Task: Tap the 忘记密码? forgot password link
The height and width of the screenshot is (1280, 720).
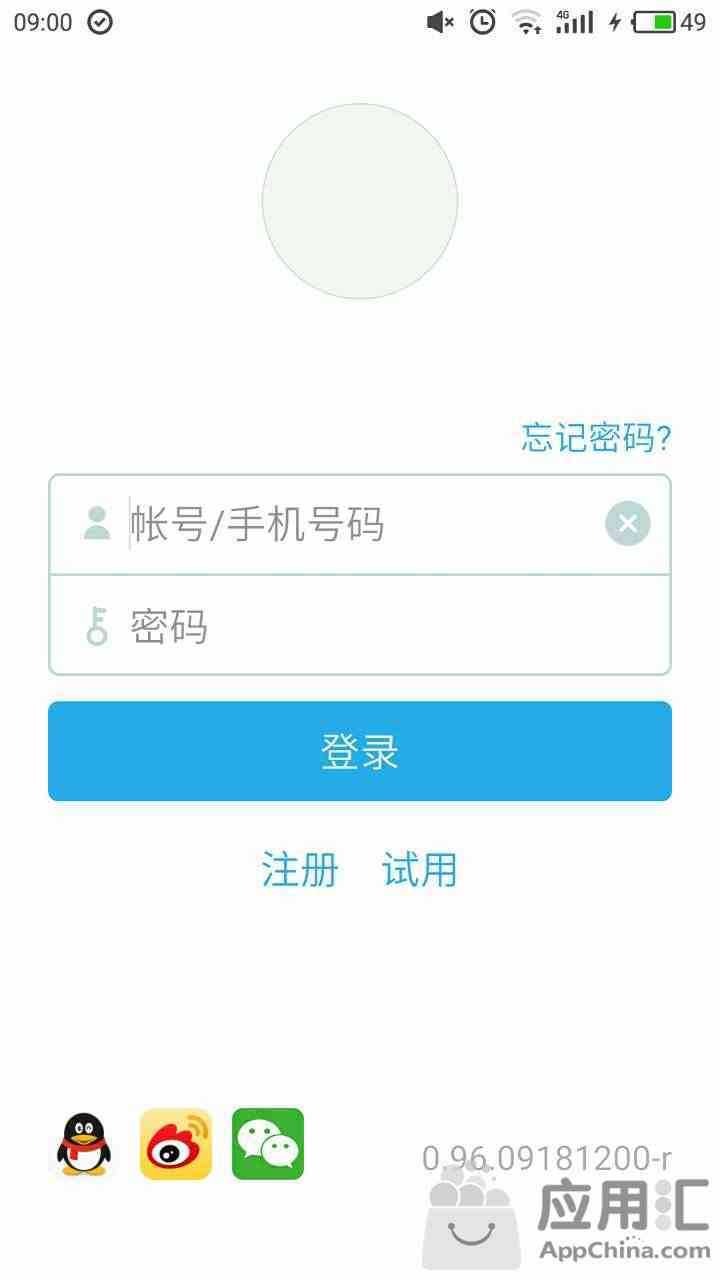Action: click(x=596, y=437)
